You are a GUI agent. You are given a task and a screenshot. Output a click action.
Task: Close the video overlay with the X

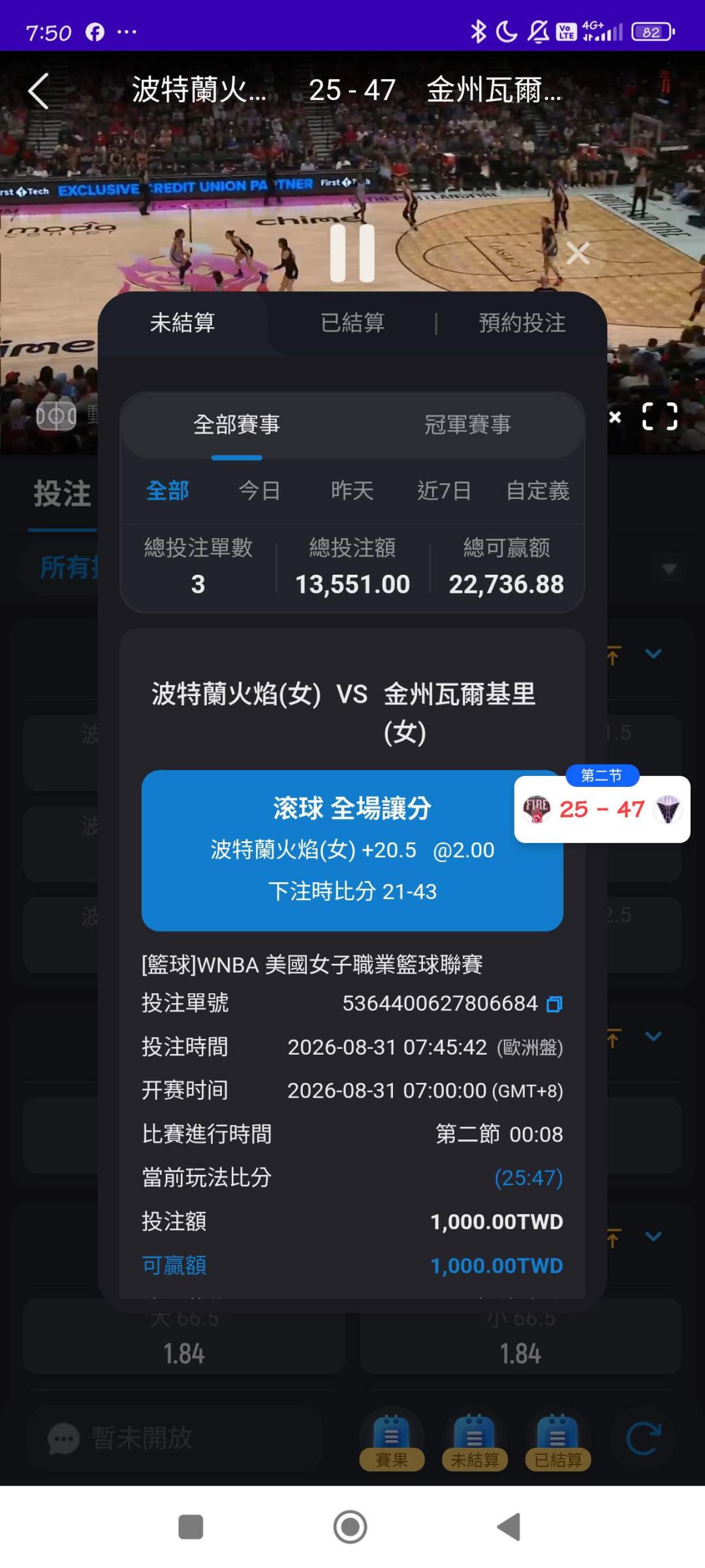point(578,253)
